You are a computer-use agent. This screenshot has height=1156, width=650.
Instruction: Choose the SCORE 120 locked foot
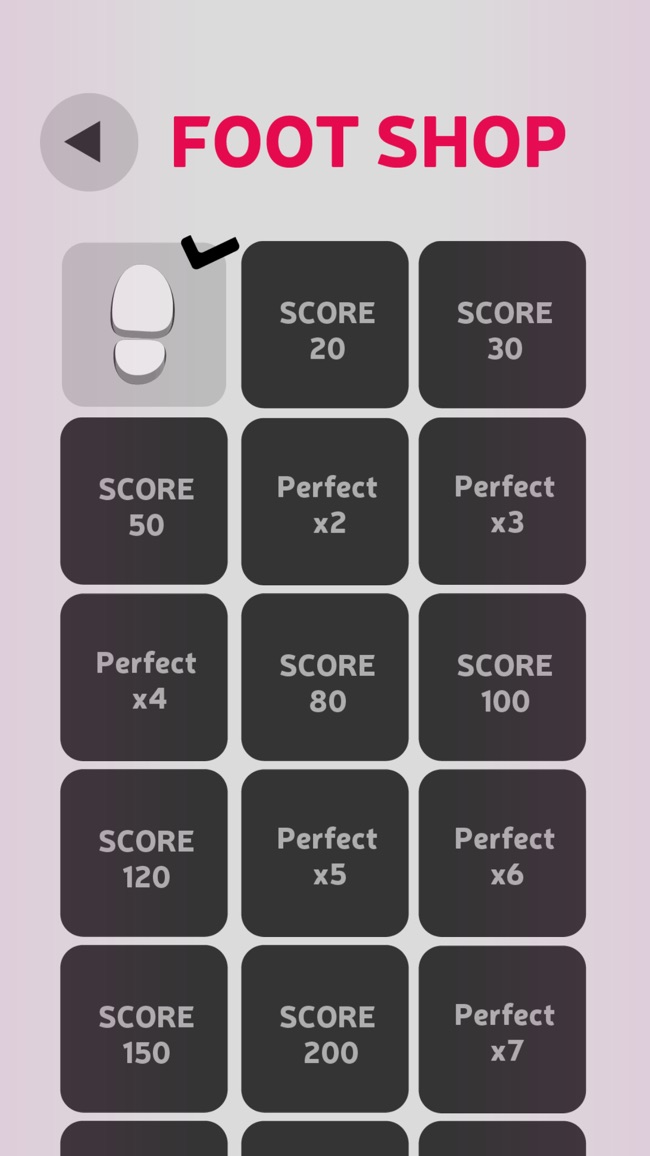coord(144,853)
